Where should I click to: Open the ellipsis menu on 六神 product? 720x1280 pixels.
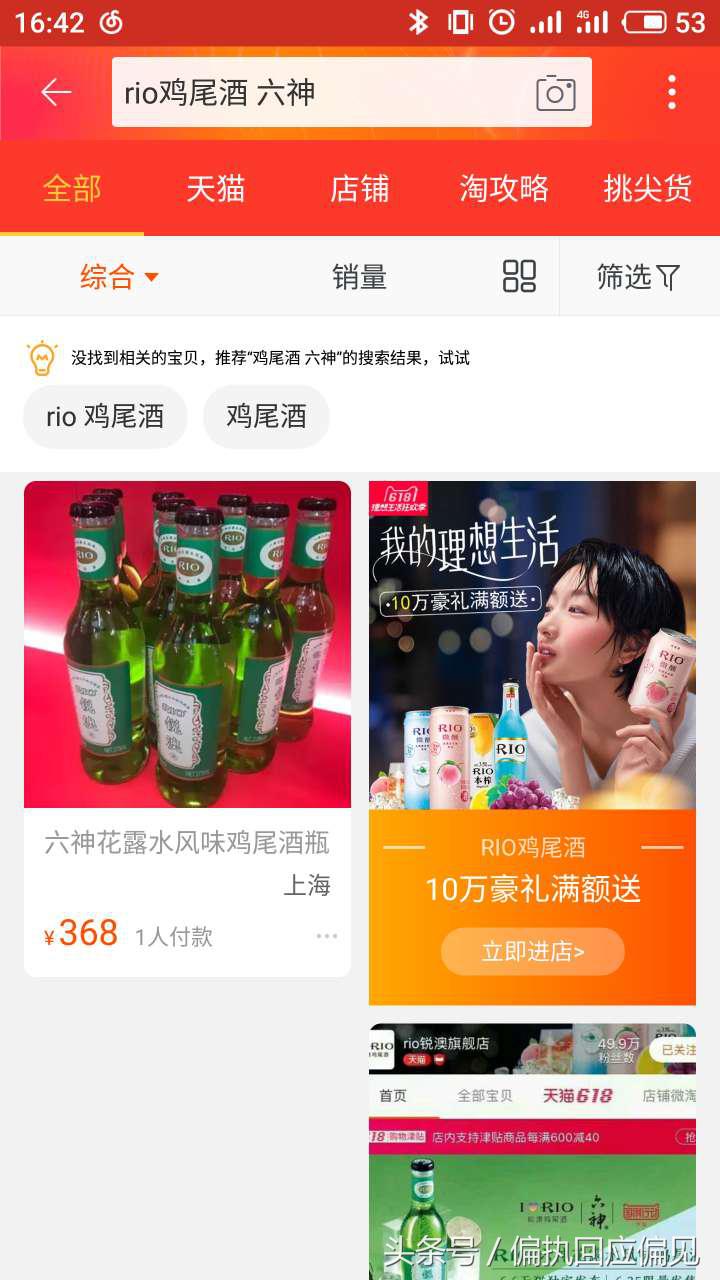pyautogui.click(x=325, y=936)
